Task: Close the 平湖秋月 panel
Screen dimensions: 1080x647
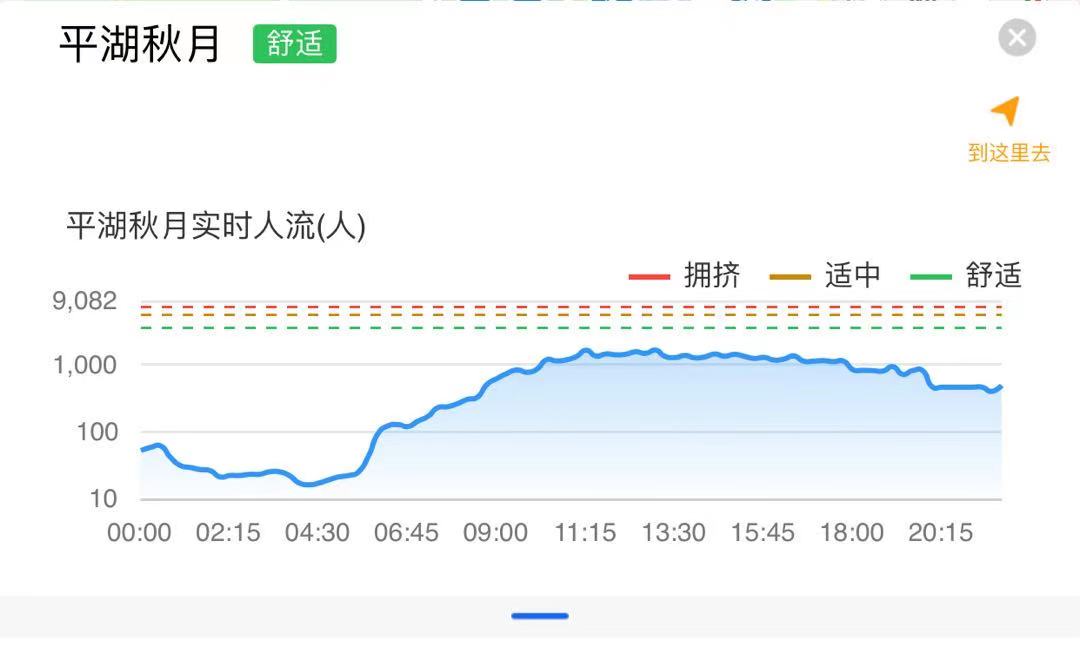Action: (1017, 39)
